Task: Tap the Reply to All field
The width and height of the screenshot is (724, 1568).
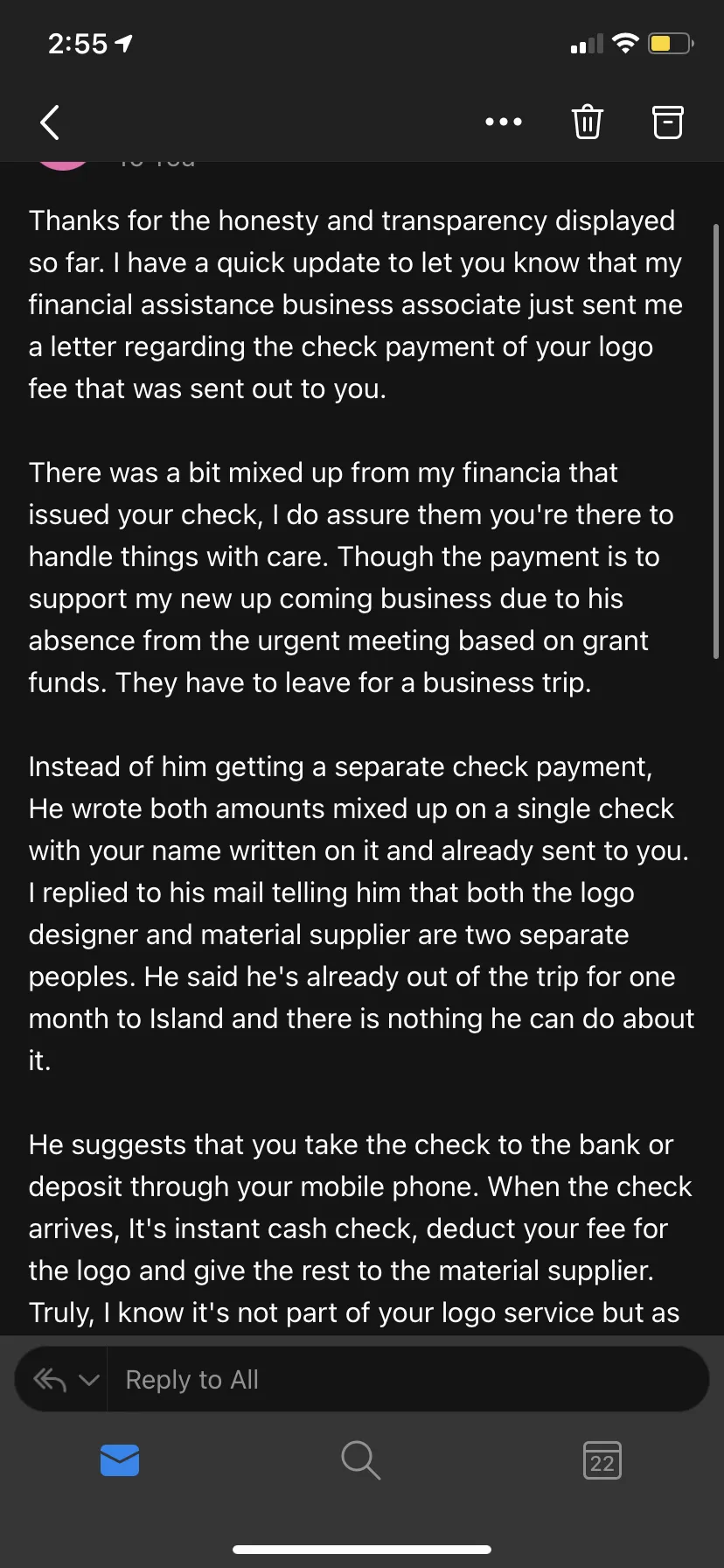Action: (x=407, y=1380)
